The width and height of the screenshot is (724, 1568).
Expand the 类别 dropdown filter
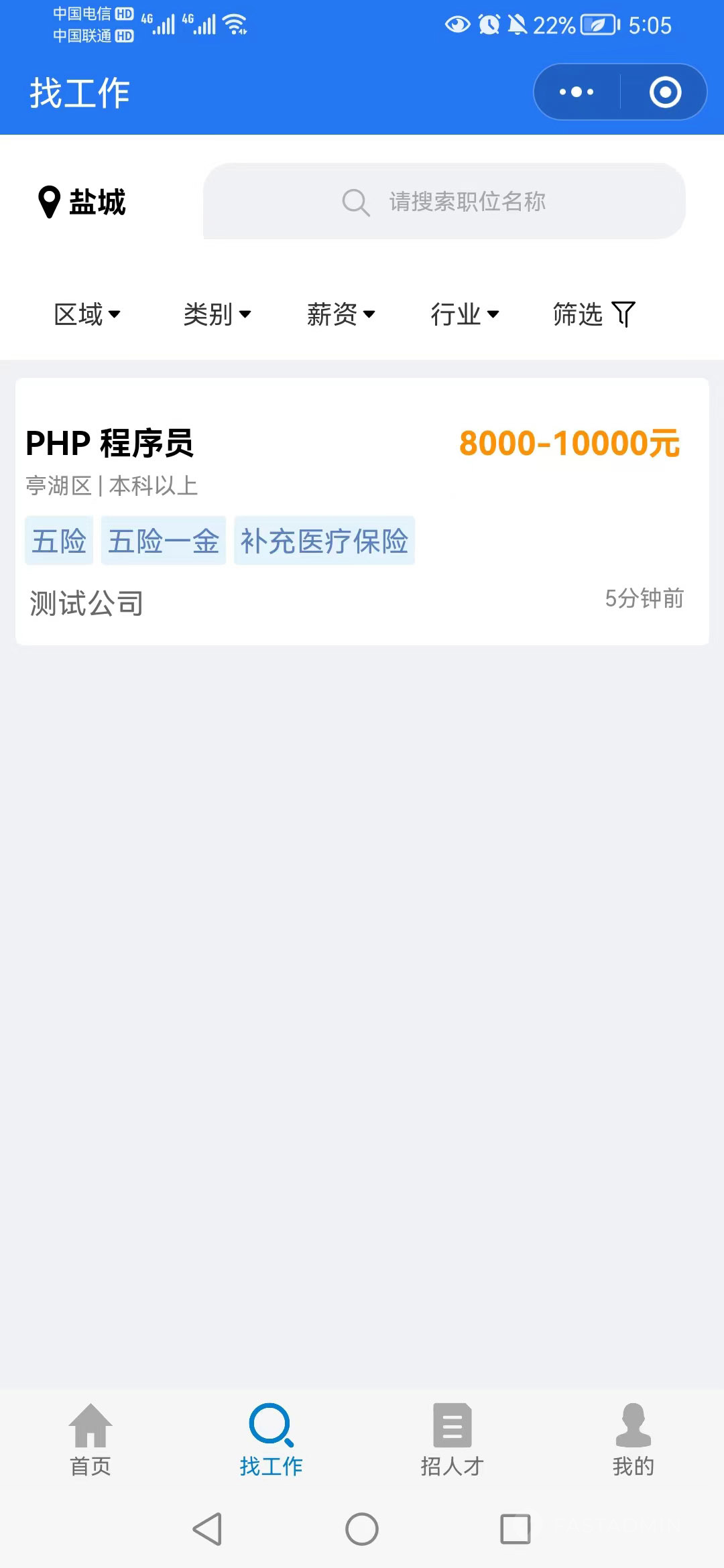(217, 314)
